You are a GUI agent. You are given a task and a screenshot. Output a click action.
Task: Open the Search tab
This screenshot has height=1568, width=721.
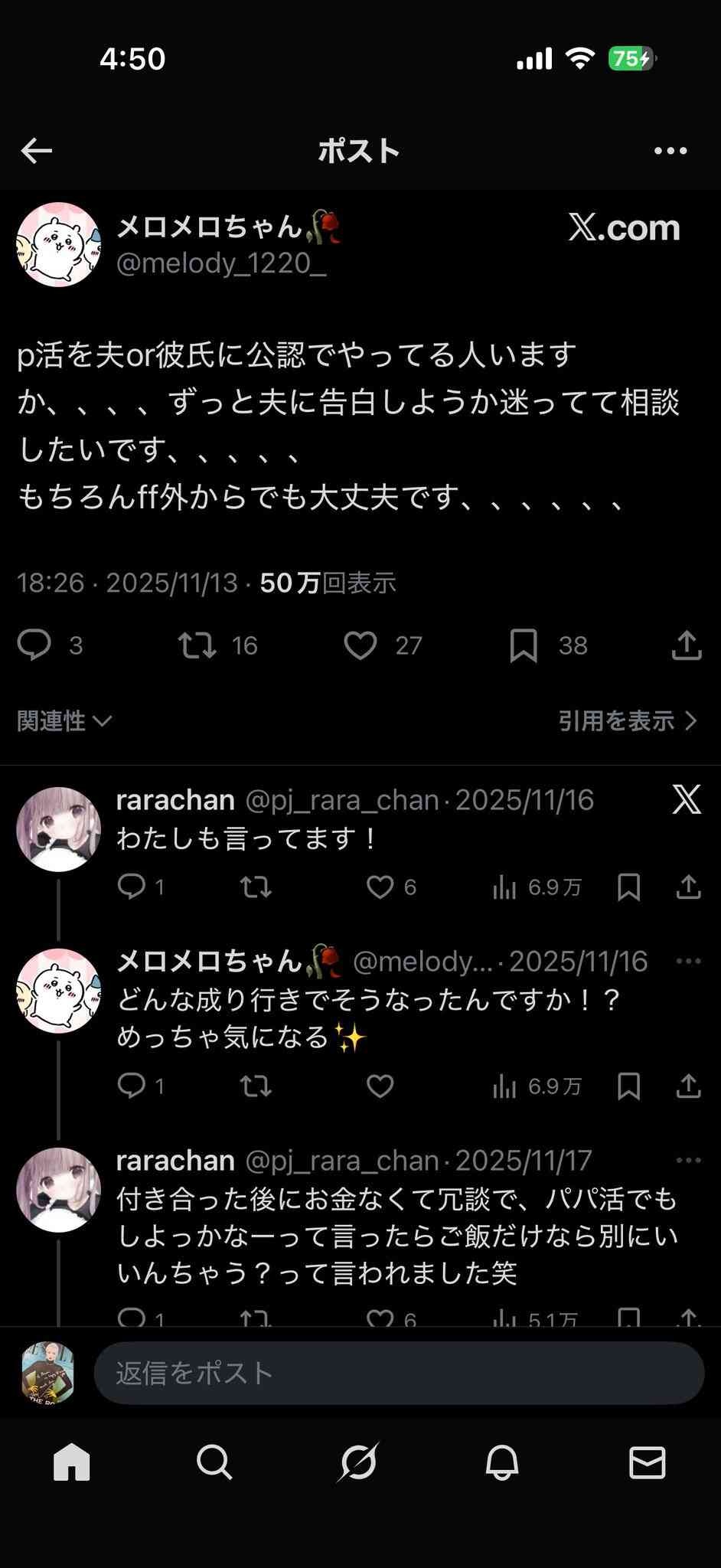click(x=214, y=1463)
